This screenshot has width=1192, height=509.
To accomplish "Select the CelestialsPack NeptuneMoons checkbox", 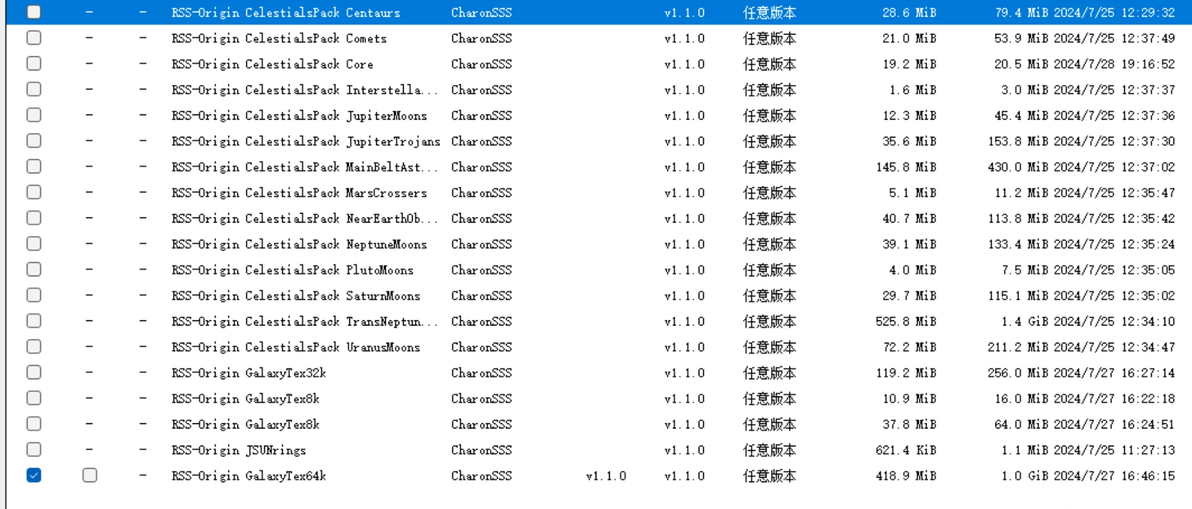I will tap(34, 244).
